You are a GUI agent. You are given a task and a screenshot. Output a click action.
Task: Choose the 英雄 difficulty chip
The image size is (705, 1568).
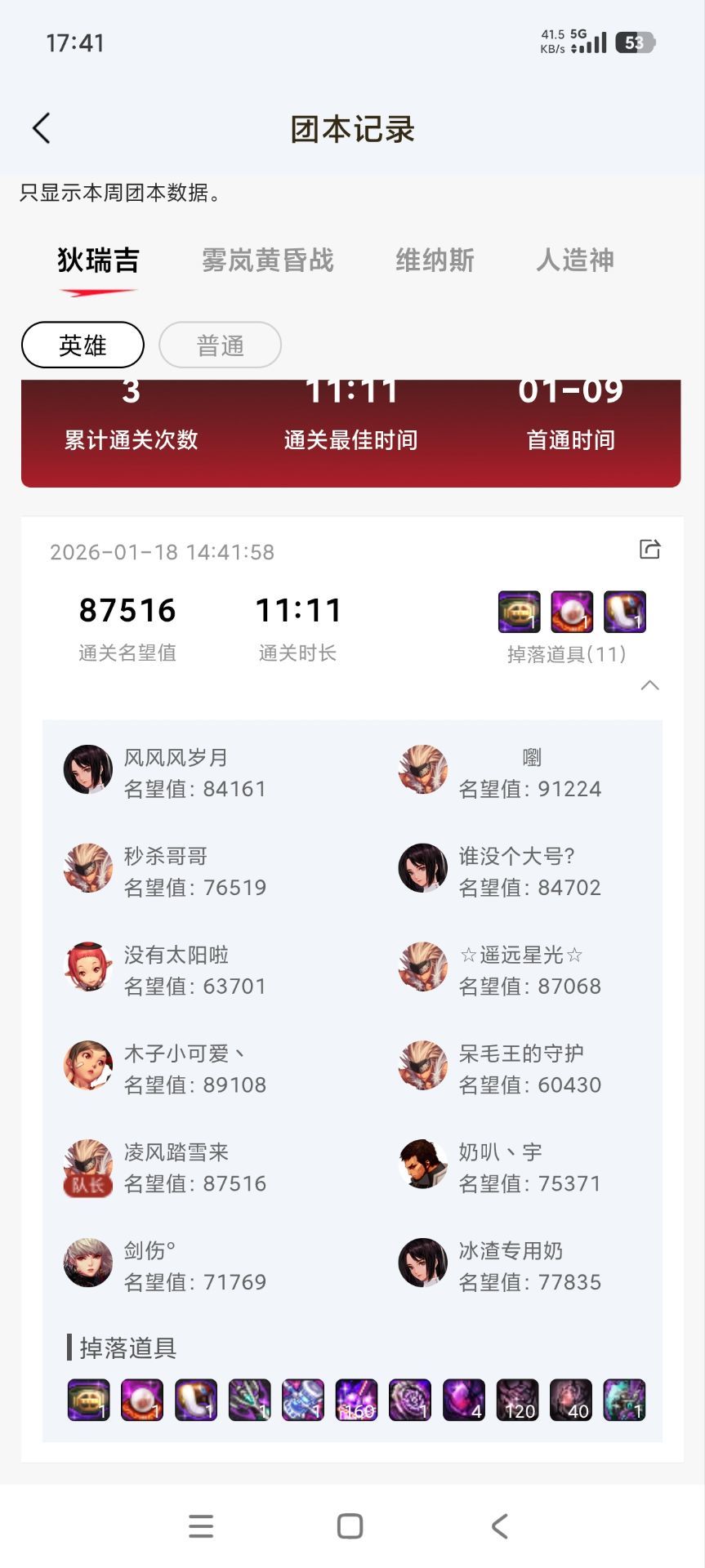[83, 345]
